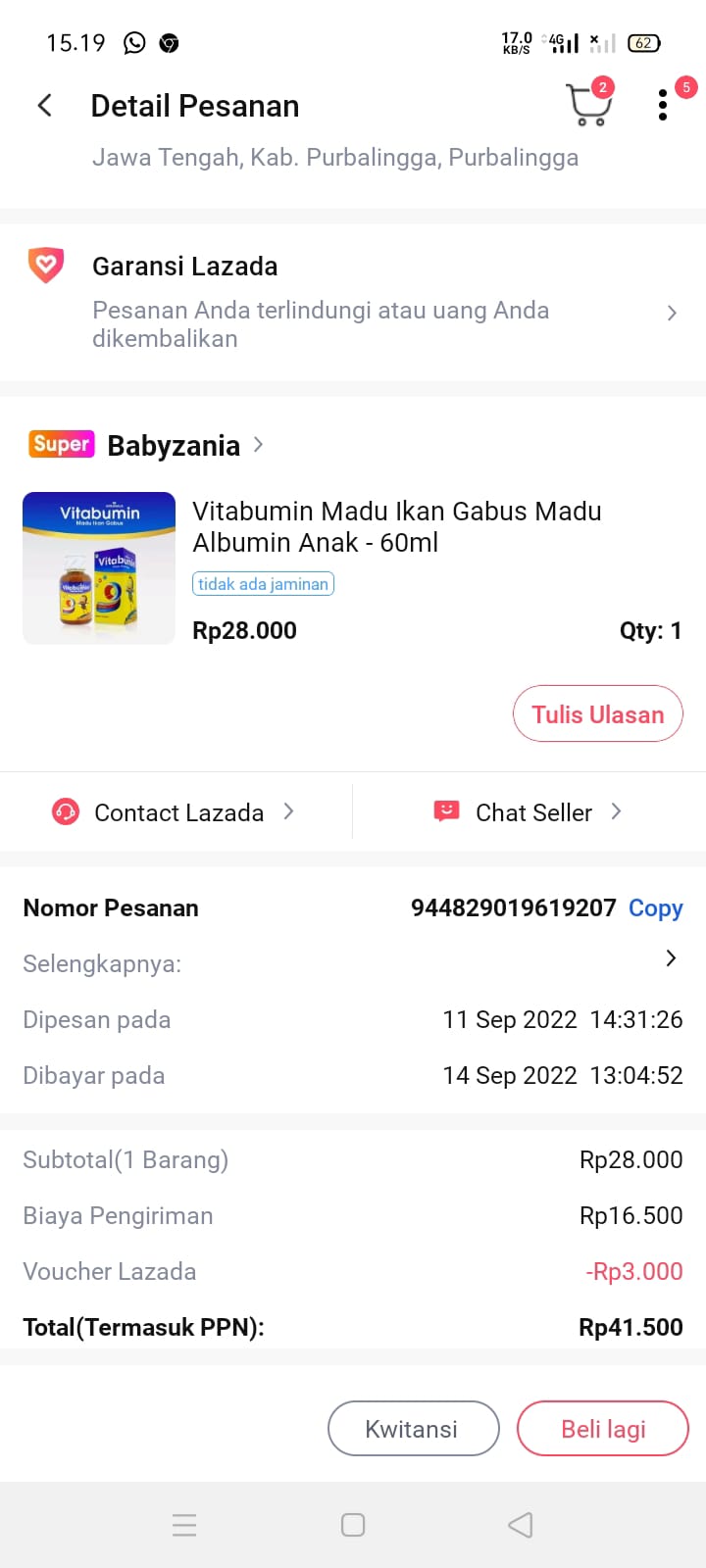Tap the system home button

[353, 1525]
